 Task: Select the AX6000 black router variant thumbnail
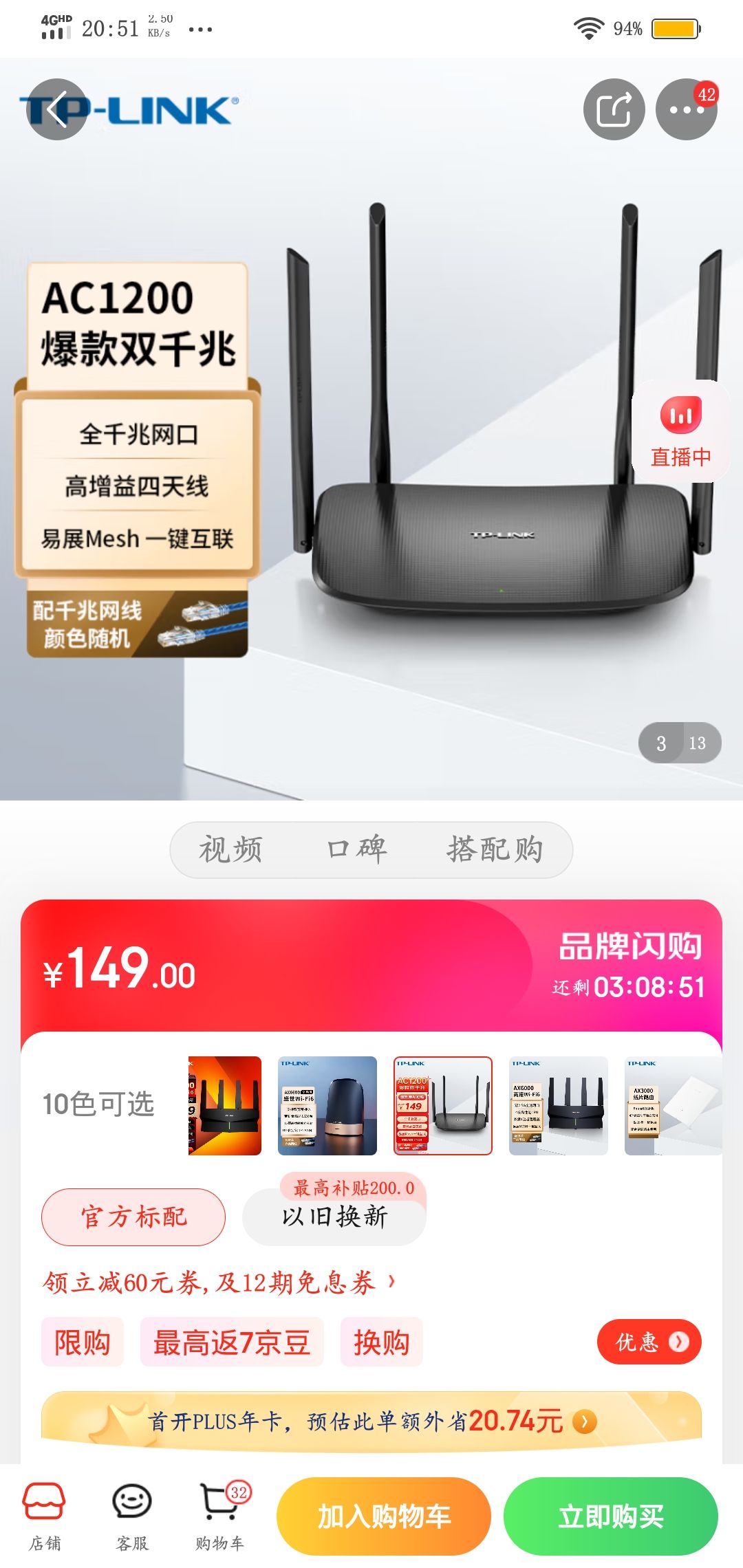tap(559, 1105)
